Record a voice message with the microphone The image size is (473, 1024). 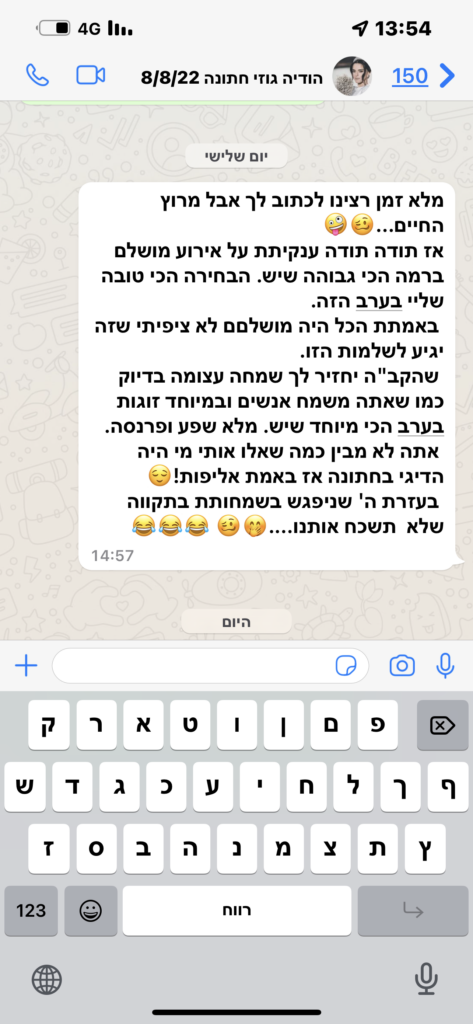point(446,666)
